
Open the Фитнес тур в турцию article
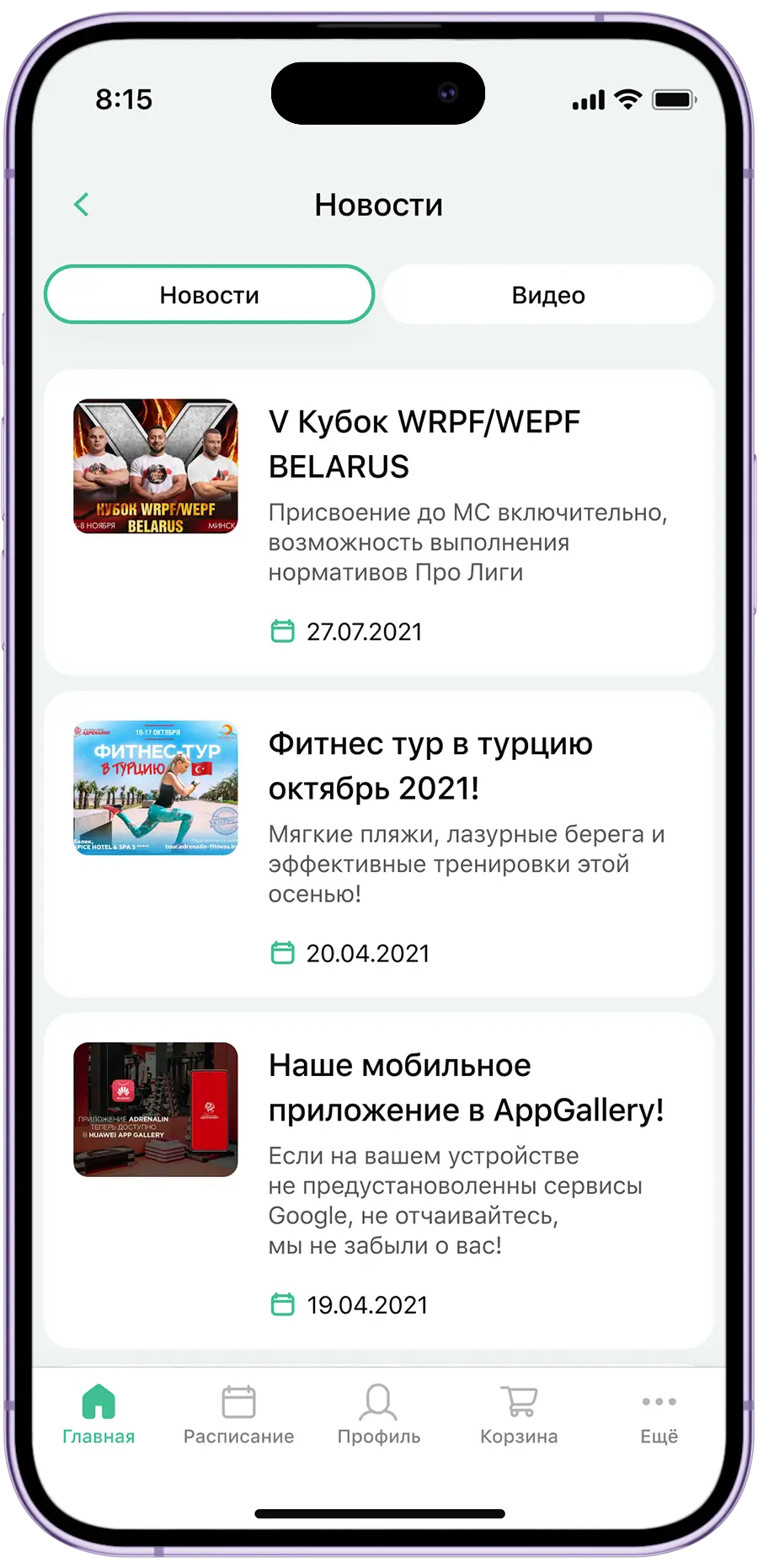379,844
